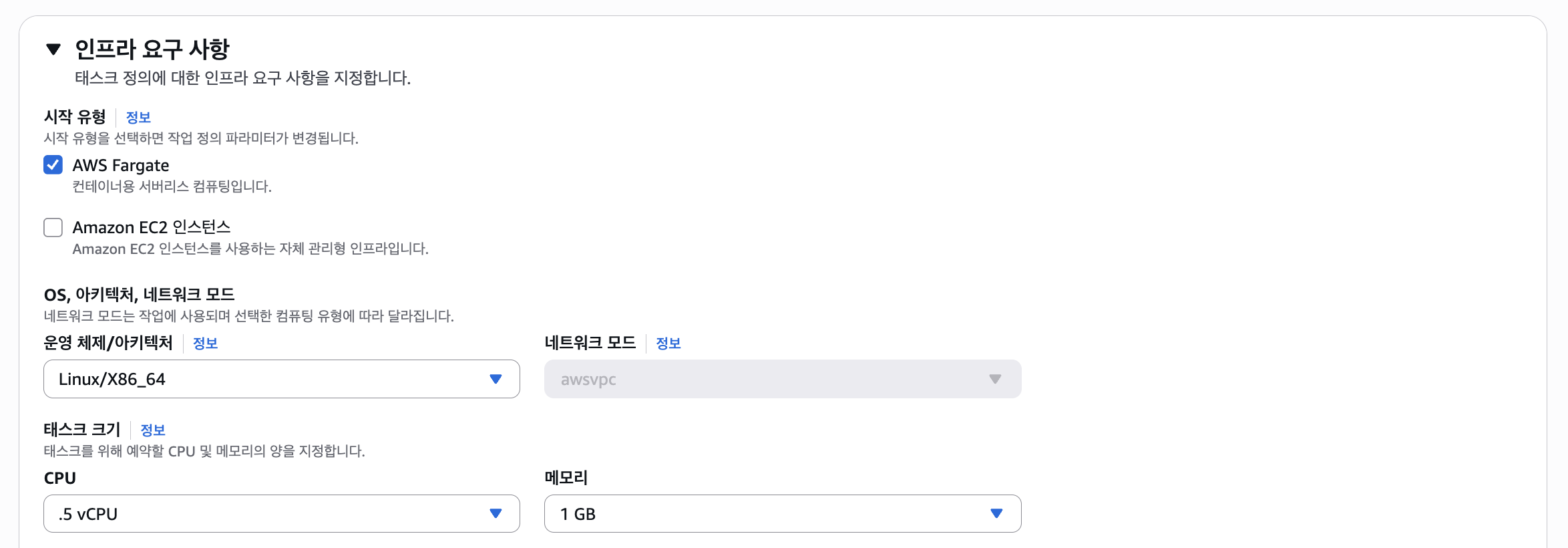Expand the 메모리 dropdown showing 1 GB
Image resolution: width=1568 pixels, height=548 pixels.
(782, 514)
